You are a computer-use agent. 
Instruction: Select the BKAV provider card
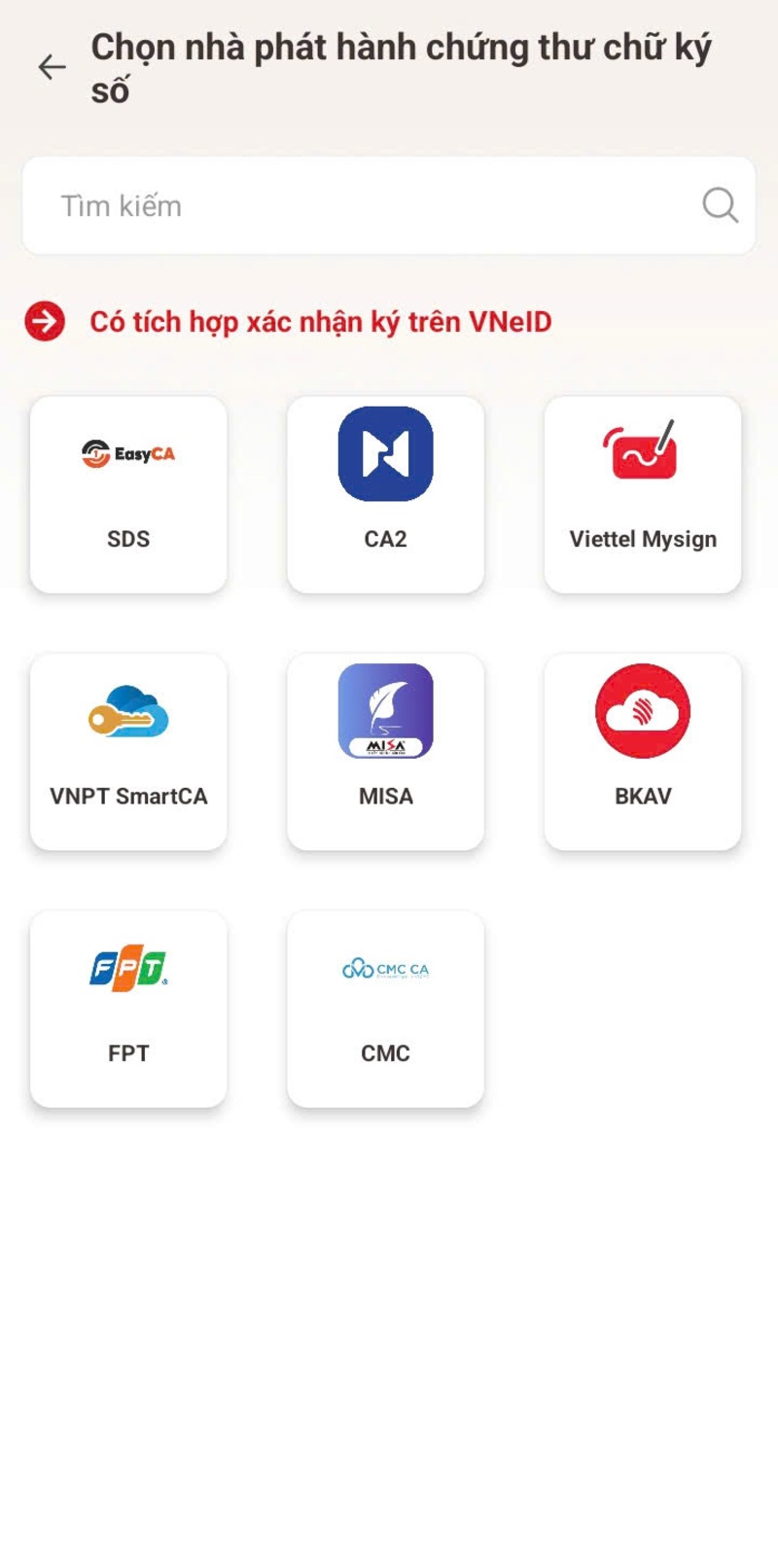pos(643,751)
